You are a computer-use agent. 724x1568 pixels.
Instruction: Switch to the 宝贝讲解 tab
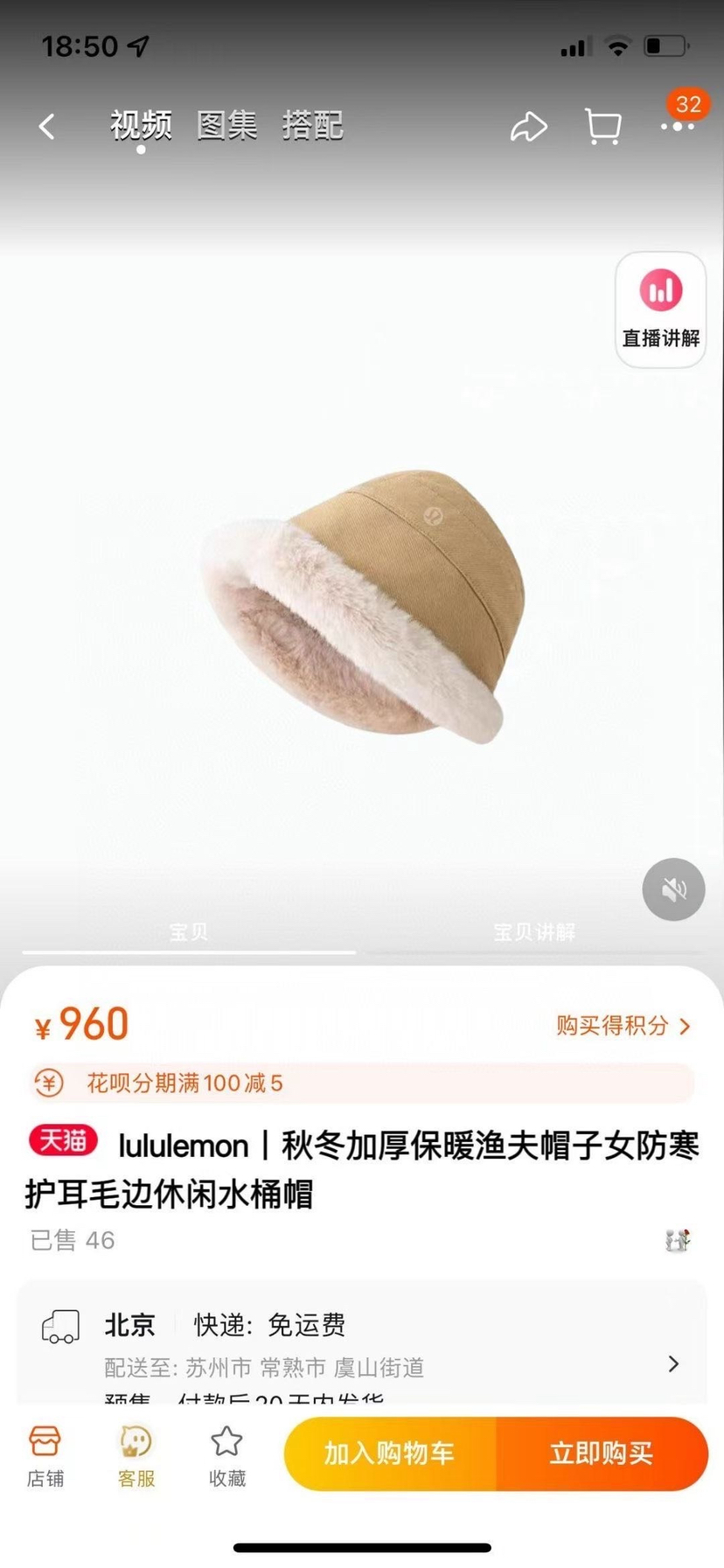[533, 932]
